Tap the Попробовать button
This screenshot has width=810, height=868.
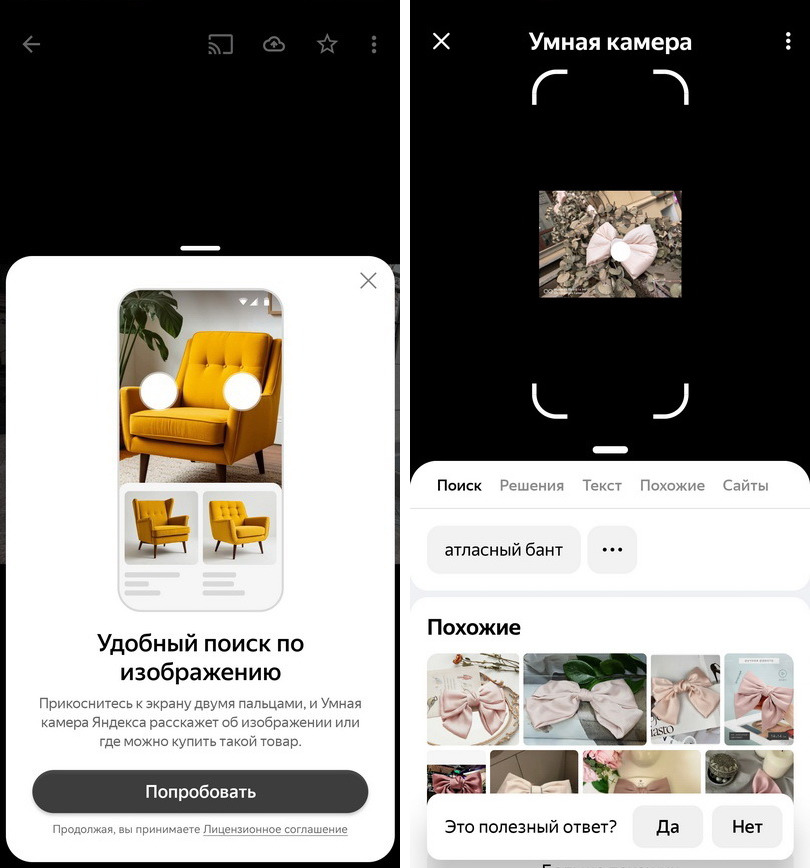click(x=200, y=792)
